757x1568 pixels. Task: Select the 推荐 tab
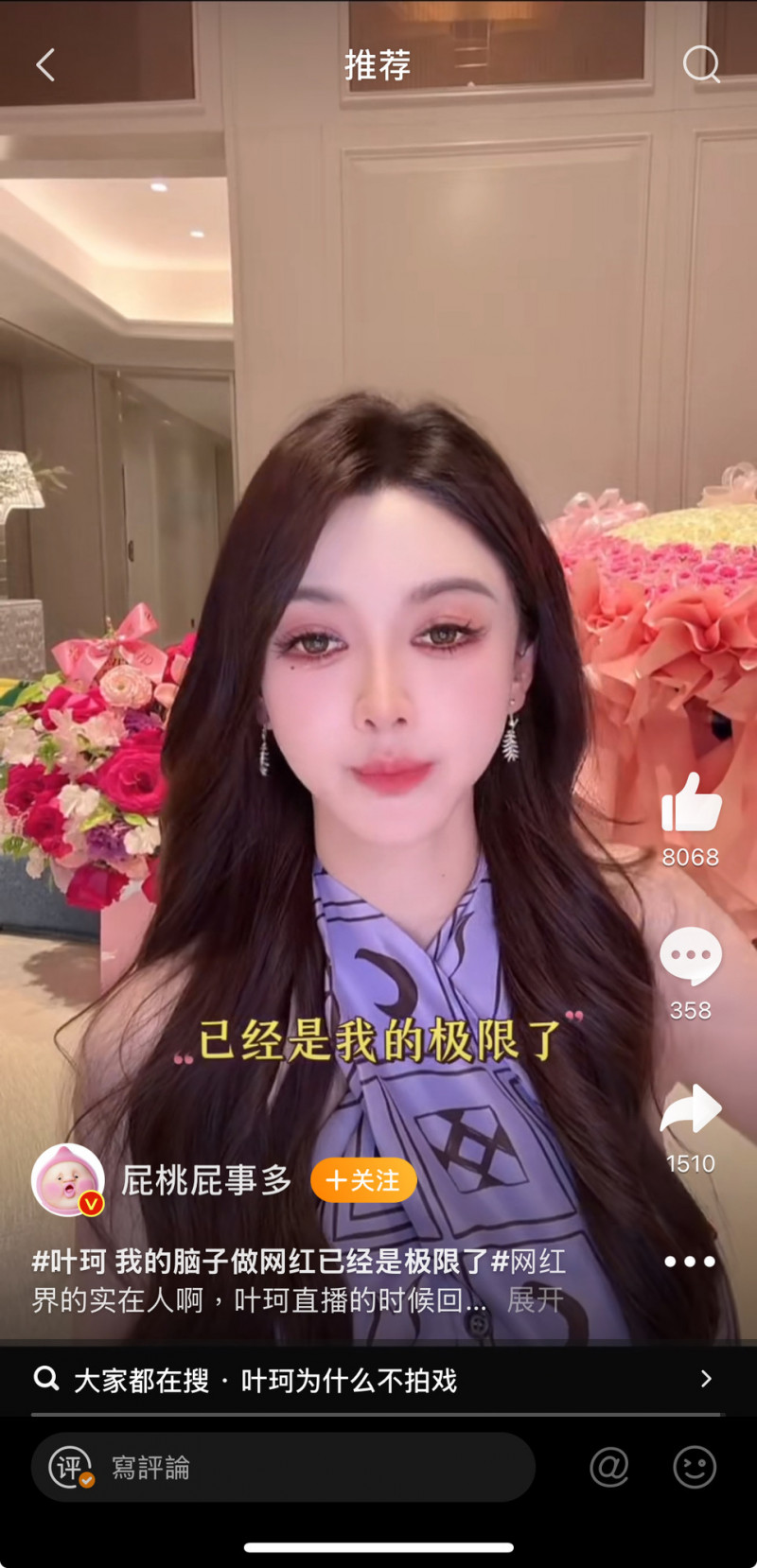[x=378, y=64]
